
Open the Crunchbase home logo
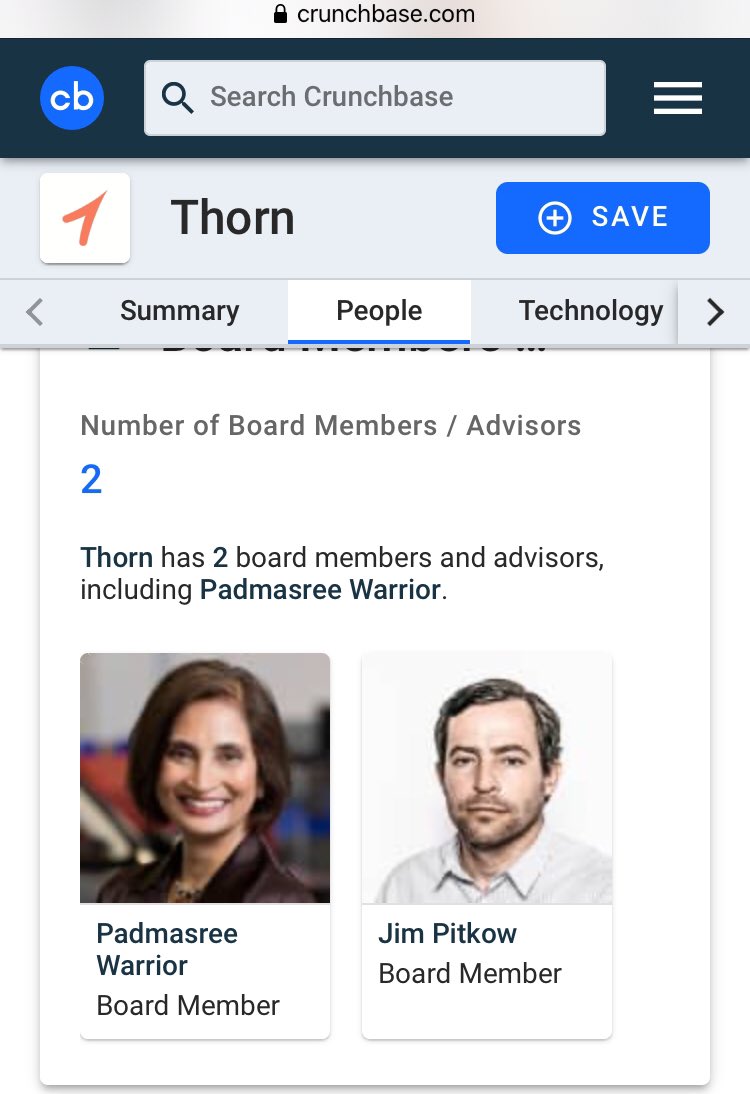[72, 97]
